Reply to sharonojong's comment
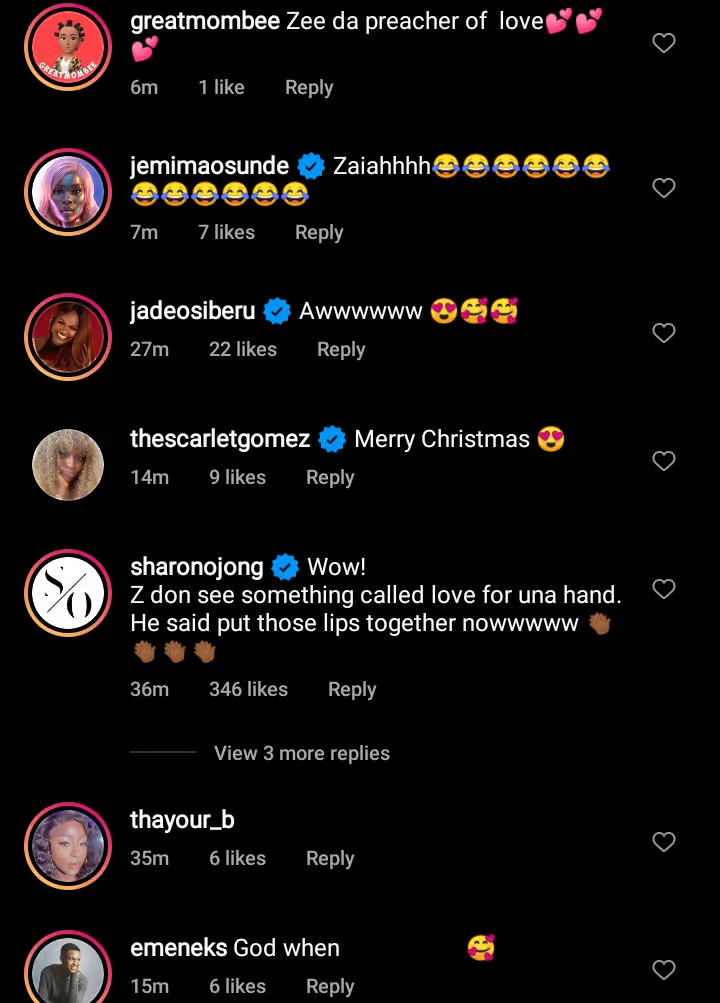 351,689
